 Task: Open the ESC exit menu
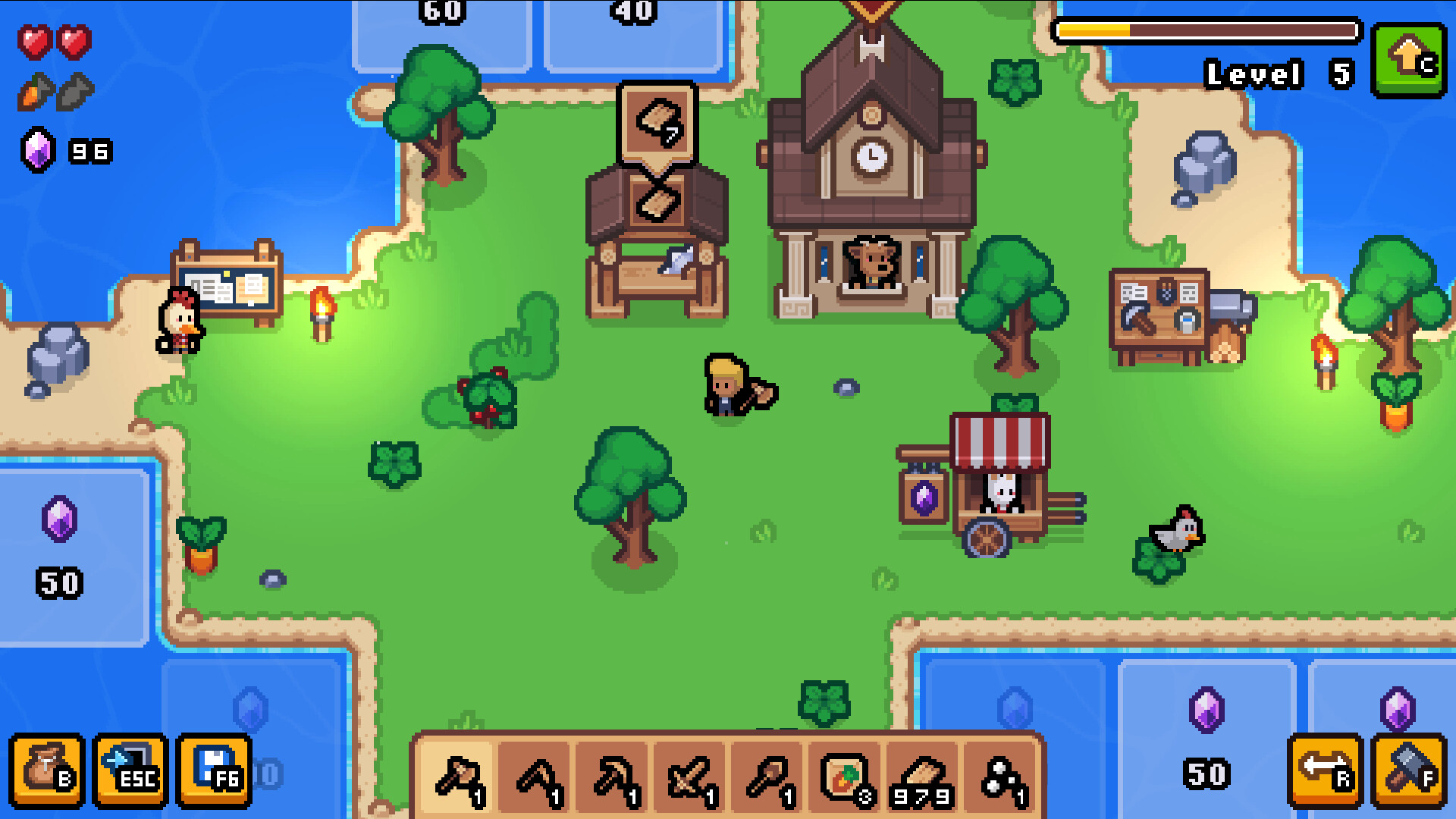click(x=130, y=771)
